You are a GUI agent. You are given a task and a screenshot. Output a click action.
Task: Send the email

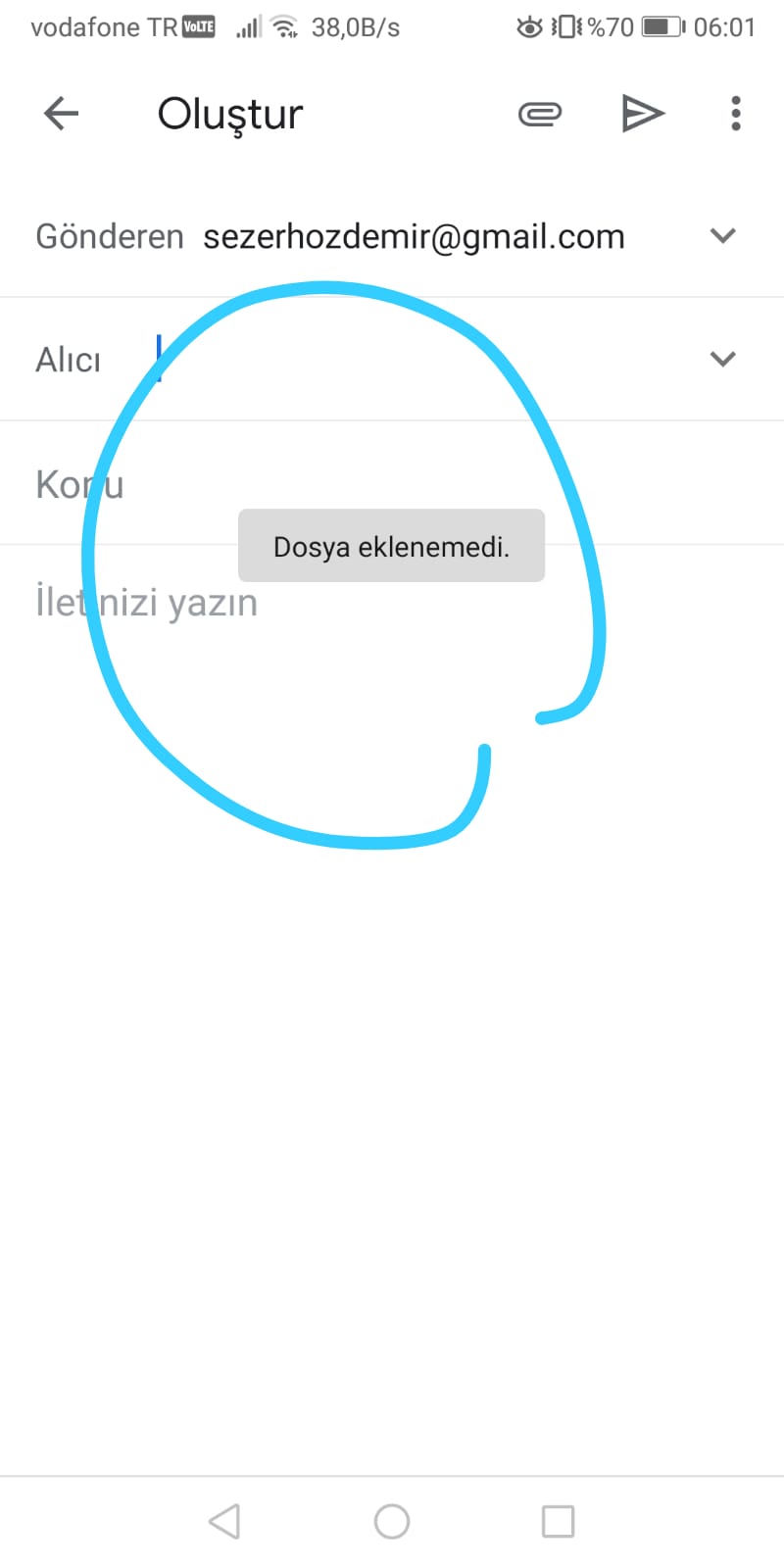[x=643, y=114]
